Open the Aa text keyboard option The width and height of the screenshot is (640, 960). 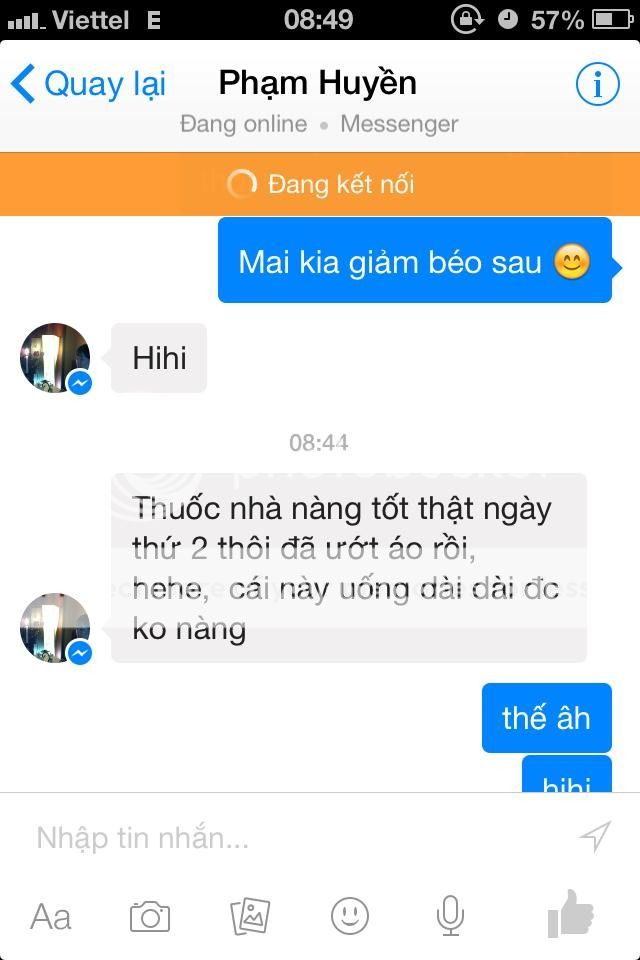tap(50, 915)
